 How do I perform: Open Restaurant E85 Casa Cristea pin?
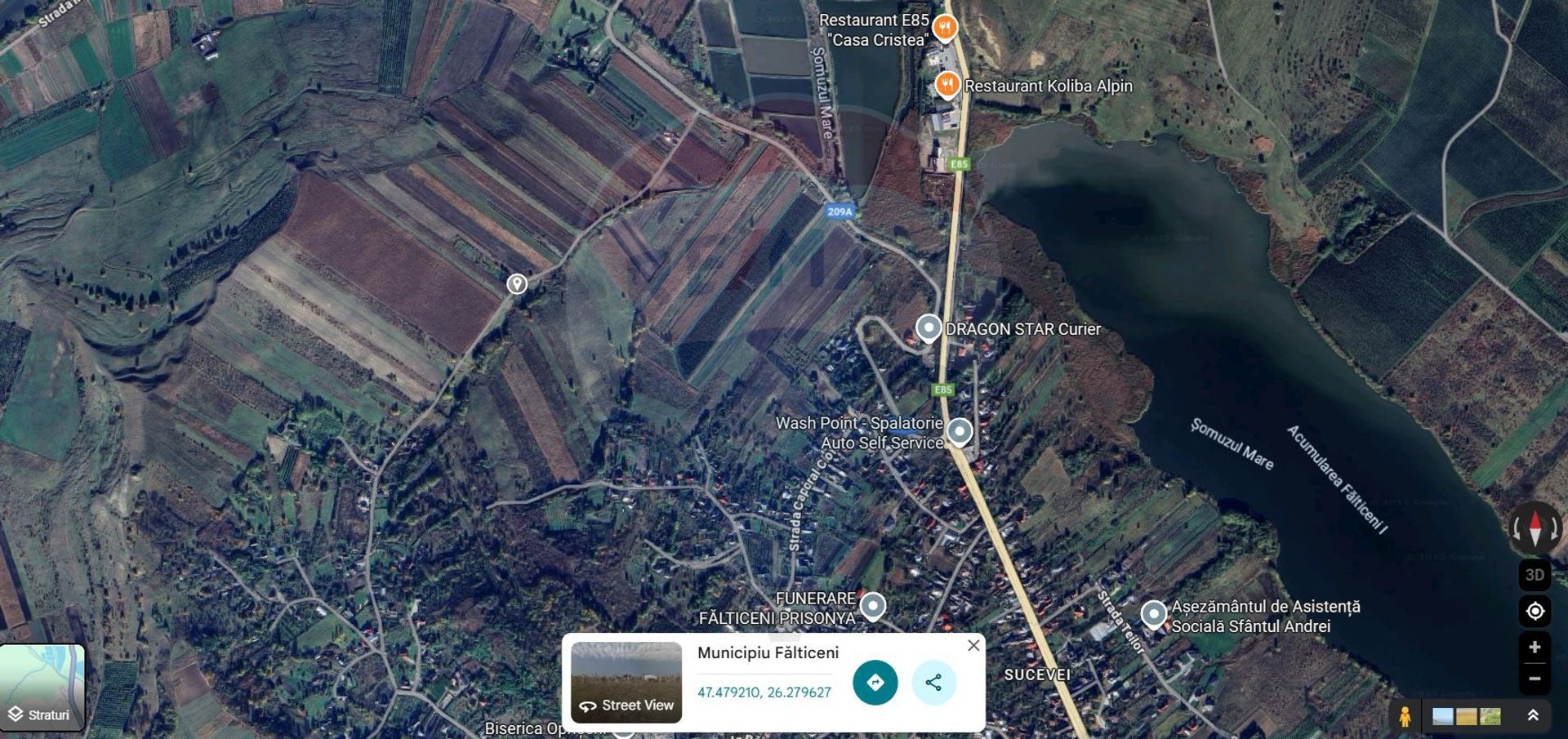pyautogui.click(x=945, y=29)
